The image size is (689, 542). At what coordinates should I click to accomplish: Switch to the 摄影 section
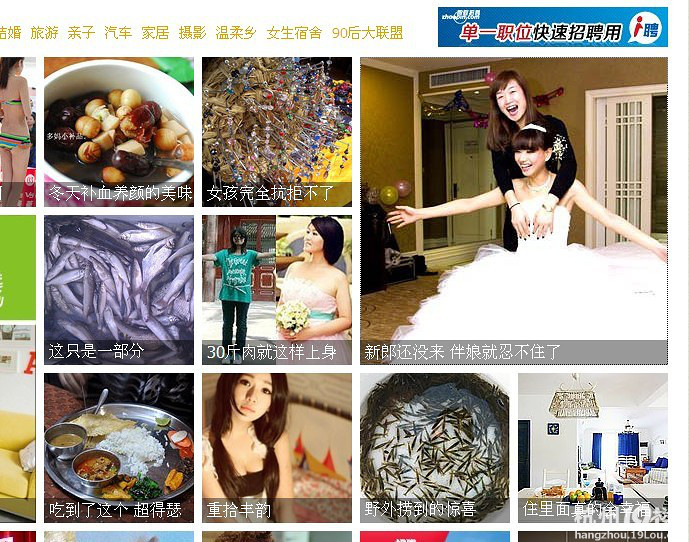click(x=192, y=33)
